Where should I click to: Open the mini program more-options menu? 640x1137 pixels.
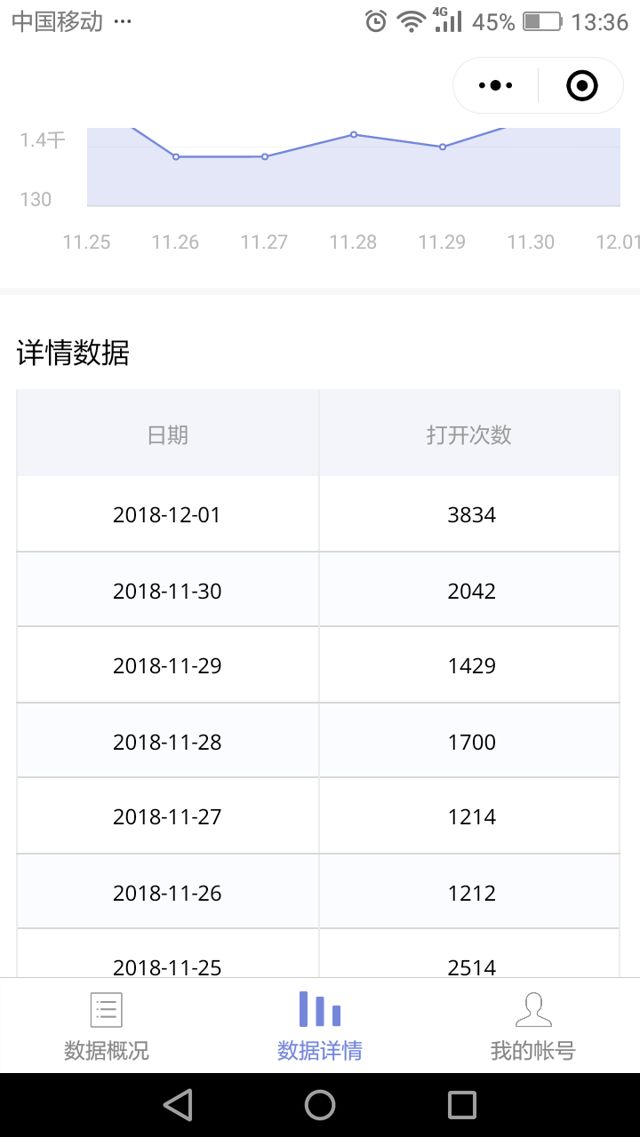496,86
